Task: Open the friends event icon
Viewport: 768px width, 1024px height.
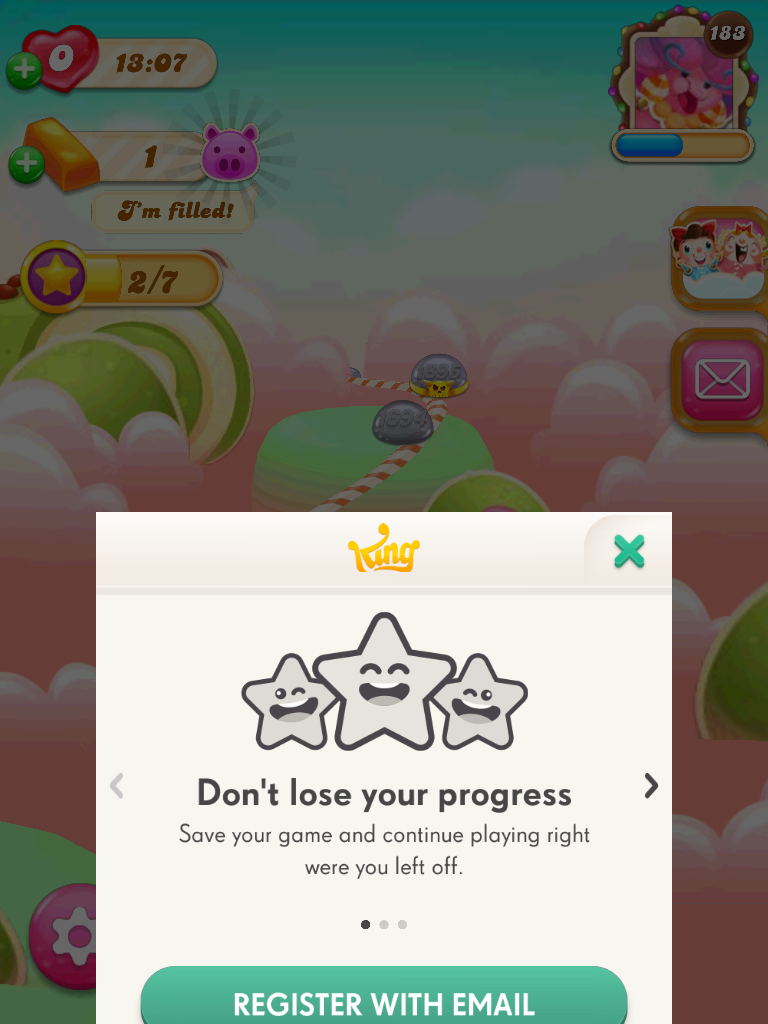Action: pos(718,255)
